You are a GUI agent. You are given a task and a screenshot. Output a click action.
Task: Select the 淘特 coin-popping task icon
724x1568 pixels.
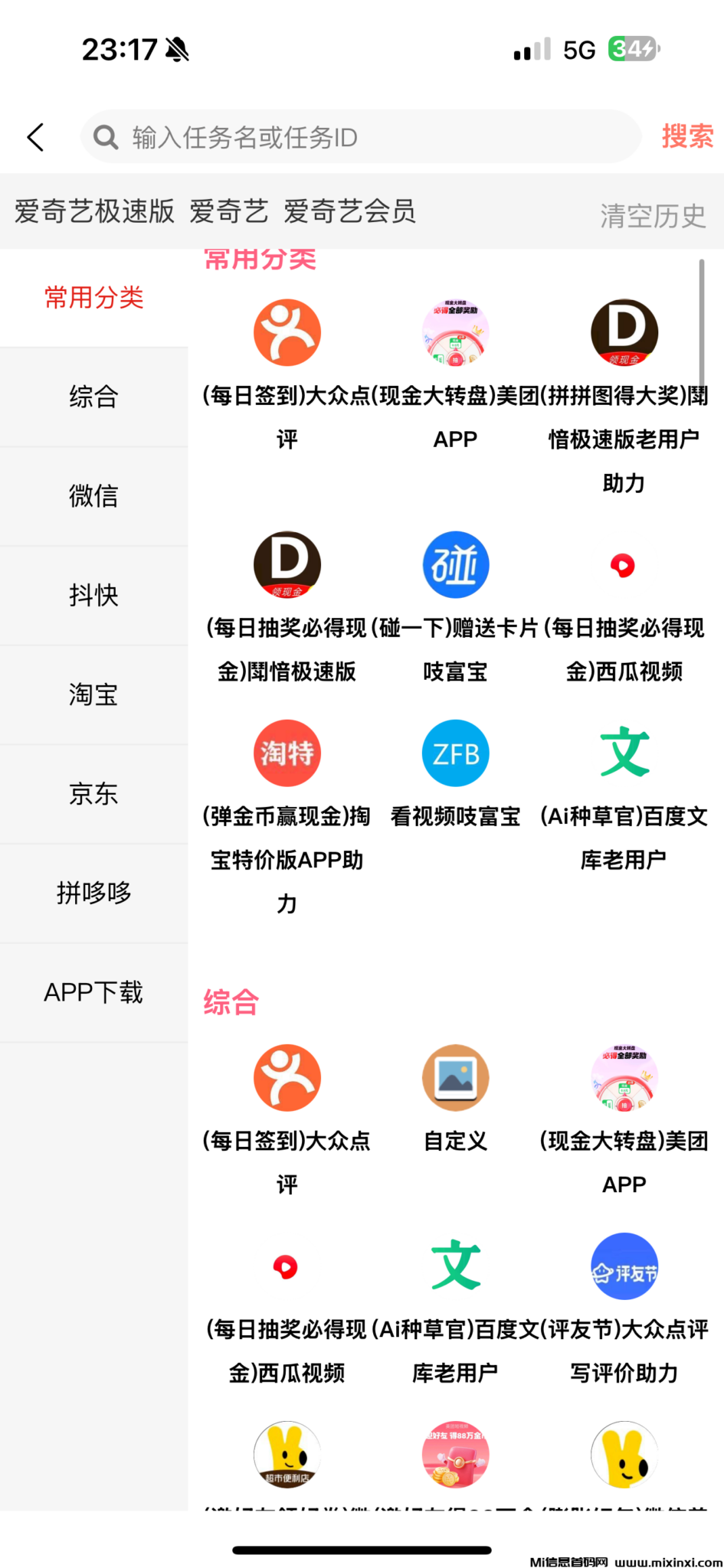pyautogui.click(x=287, y=753)
